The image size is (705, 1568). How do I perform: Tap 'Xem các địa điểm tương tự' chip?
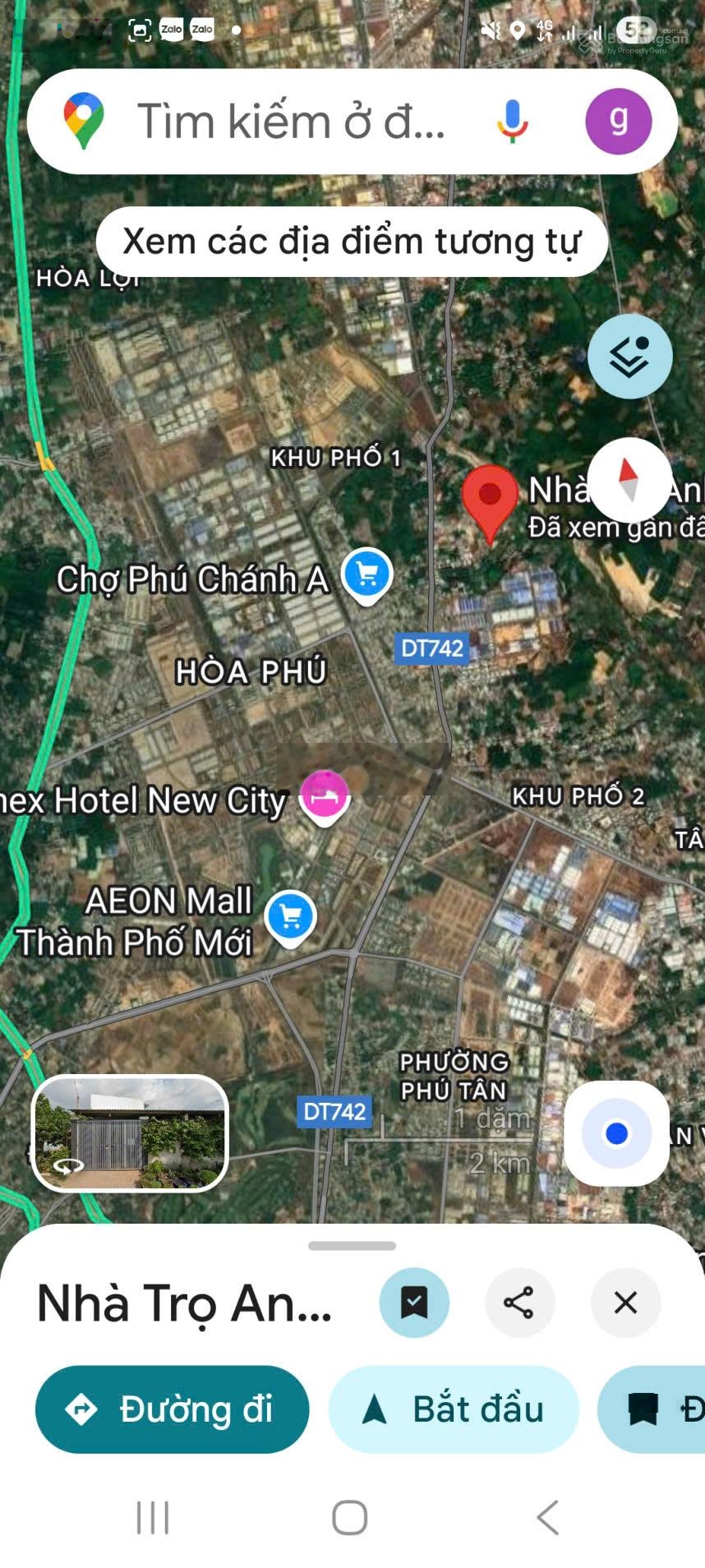coord(352,242)
